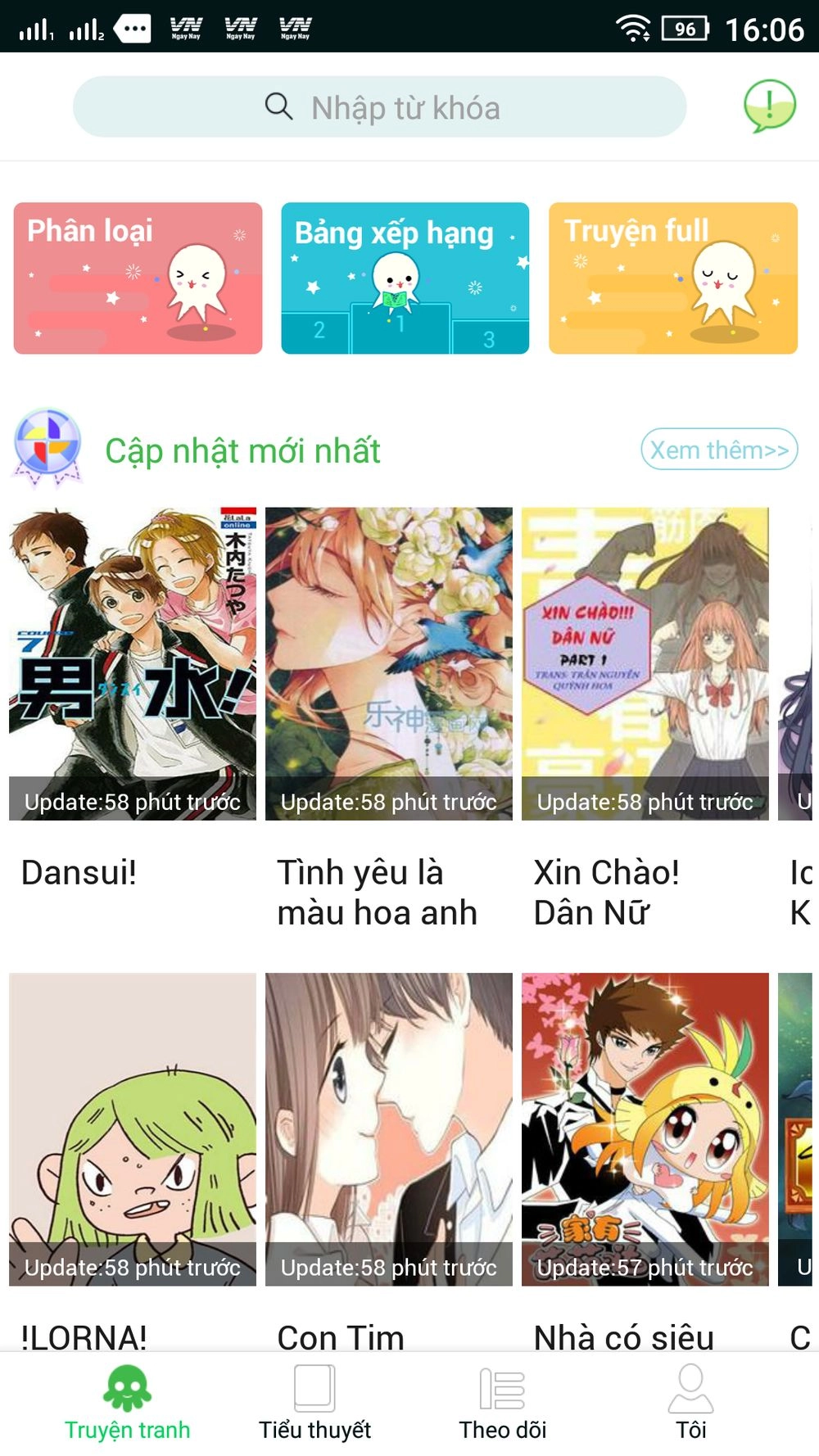The image size is (819, 1456).
Task: Select the Tiểu thuyết novel book icon
Action: point(314,1384)
